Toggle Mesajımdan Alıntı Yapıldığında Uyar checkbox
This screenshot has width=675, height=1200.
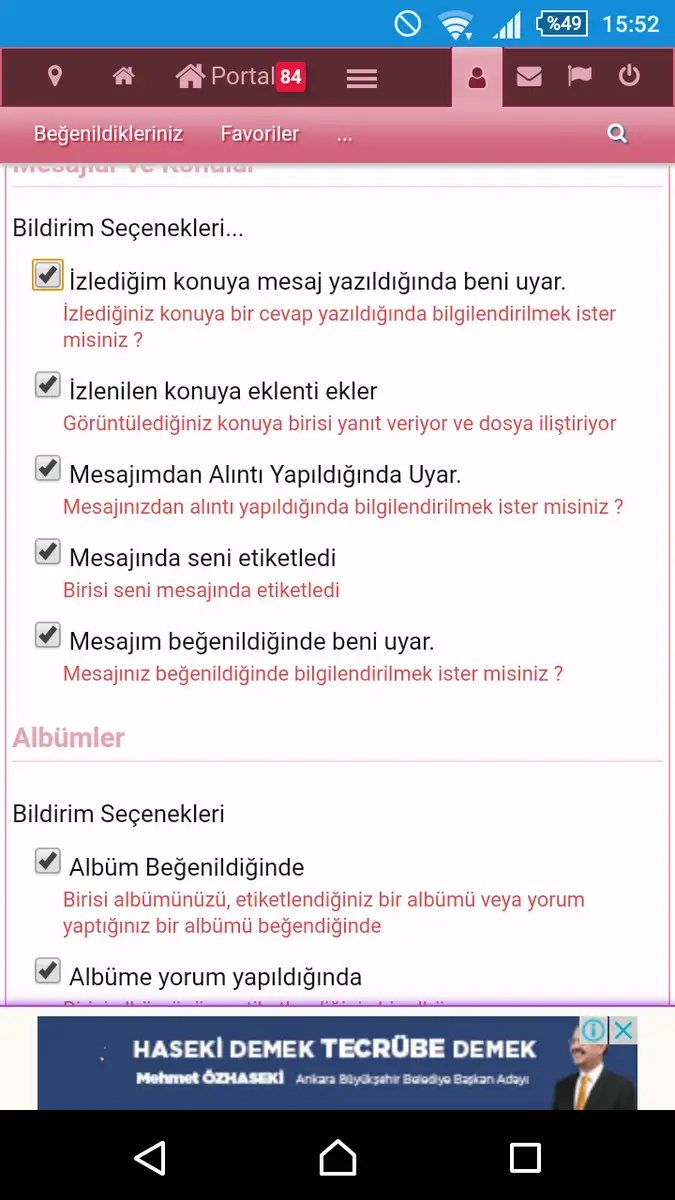[48, 468]
